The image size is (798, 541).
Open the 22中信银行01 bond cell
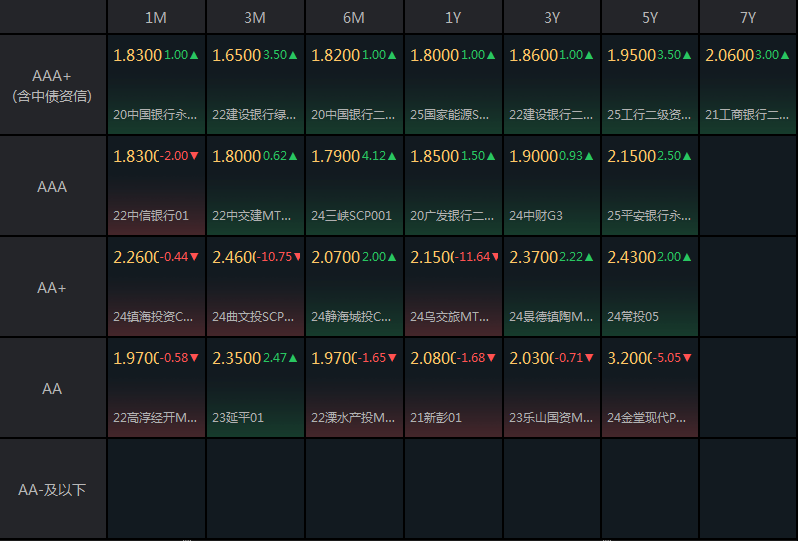point(156,186)
